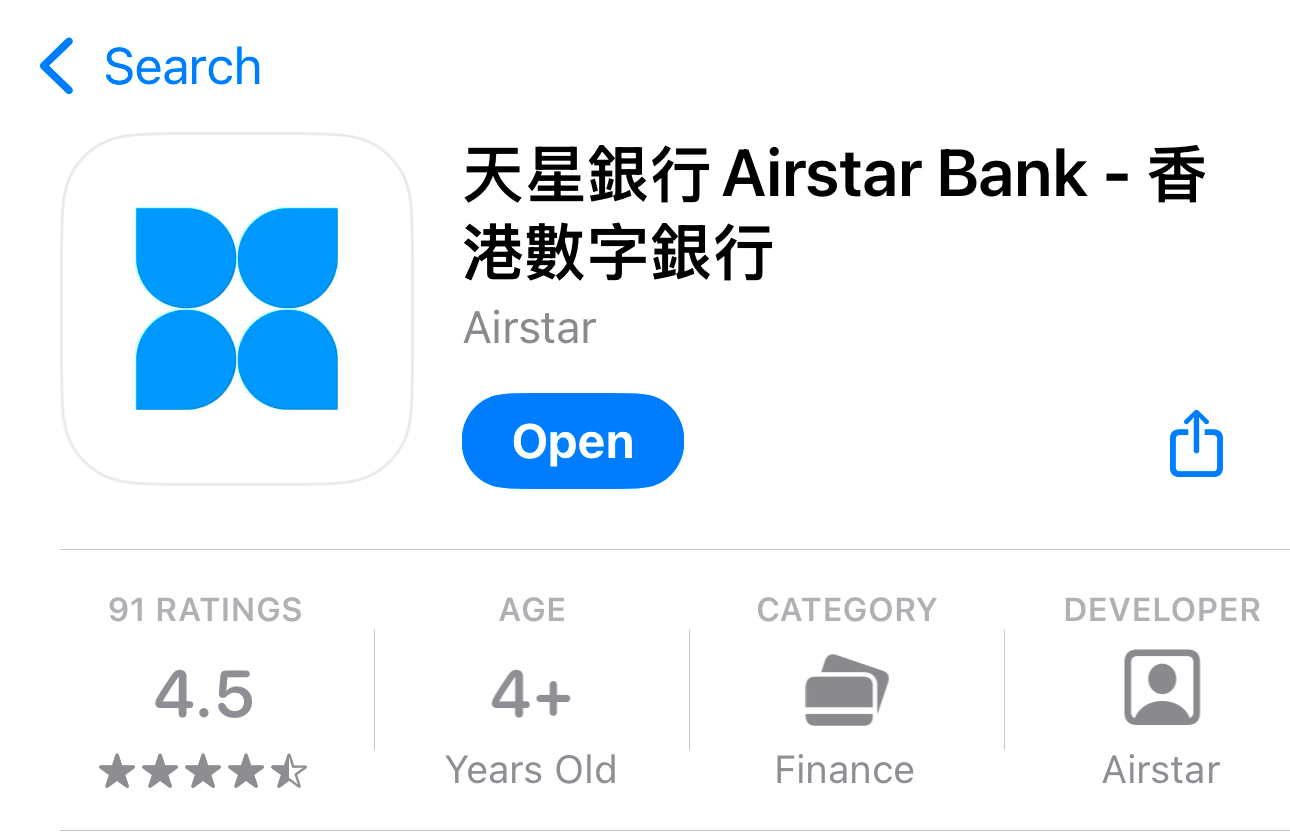
Task: View the 91 ratings section
Action: (x=204, y=695)
